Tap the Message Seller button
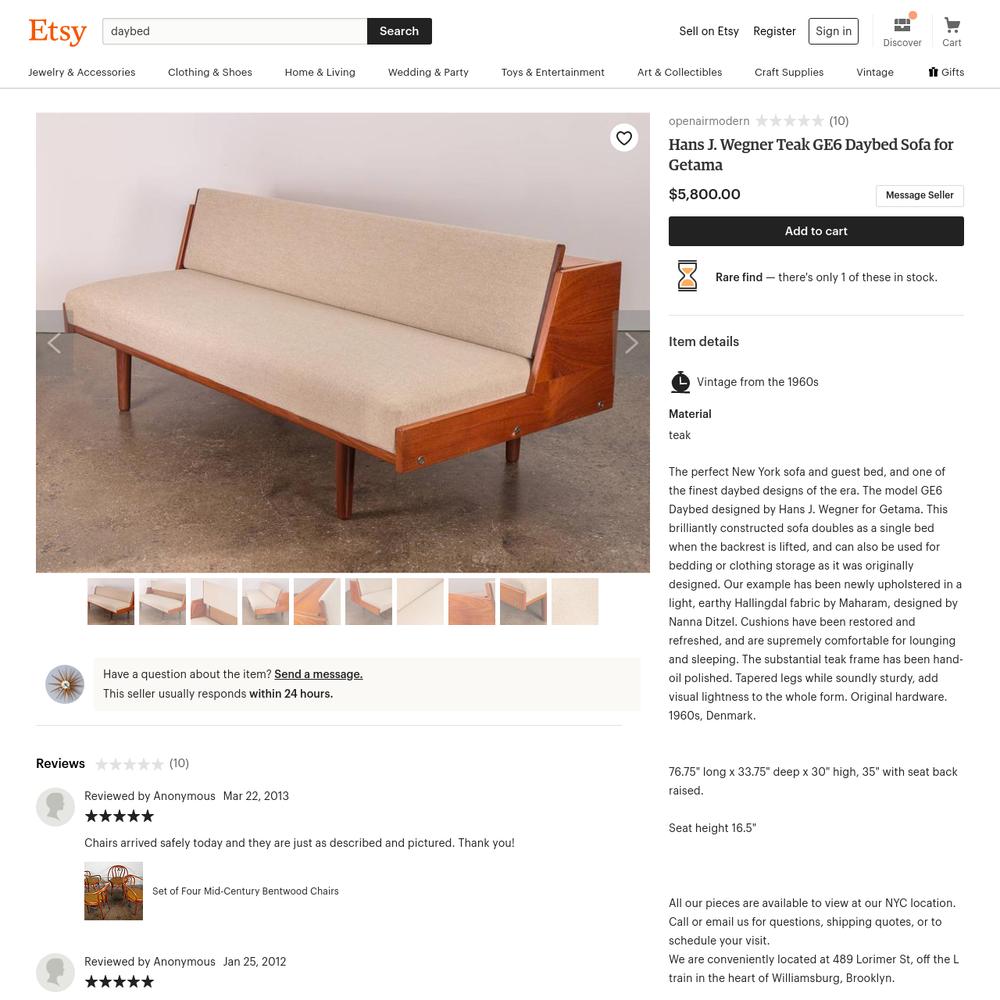The height and width of the screenshot is (1000, 1000). point(919,195)
